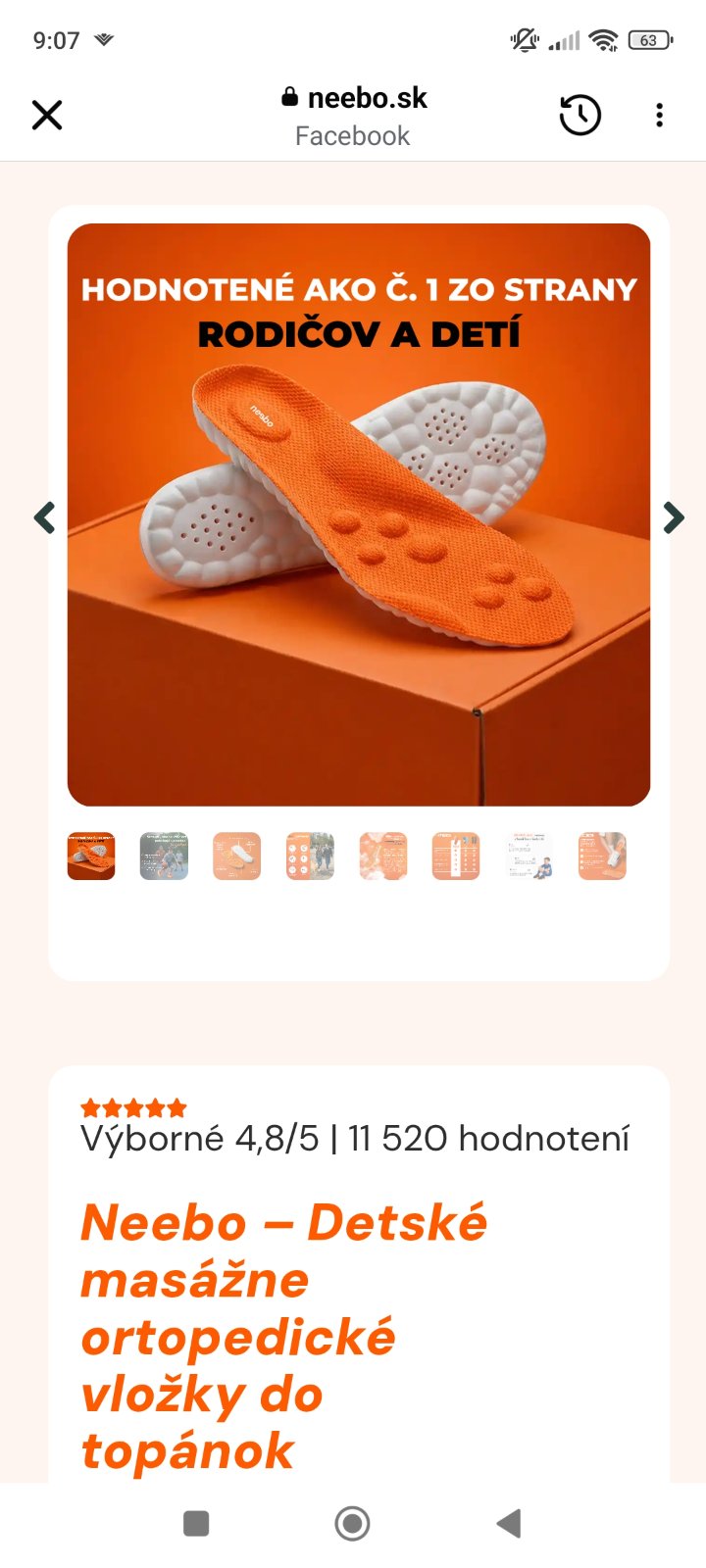Select the eighth gallery thumbnail

pyautogui.click(x=602, y=857)
